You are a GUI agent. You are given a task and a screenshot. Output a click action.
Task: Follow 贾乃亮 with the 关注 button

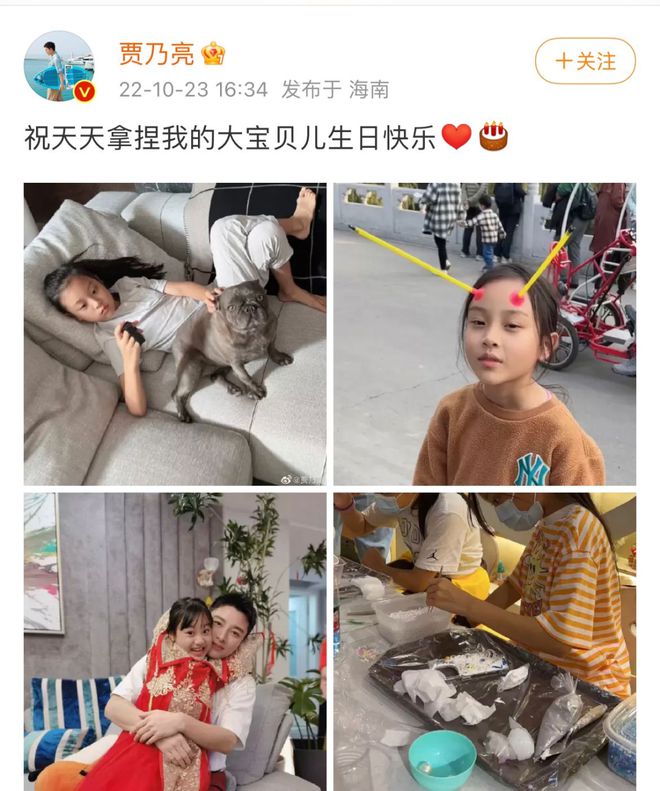pyautogui.click(x=585, y=61)
